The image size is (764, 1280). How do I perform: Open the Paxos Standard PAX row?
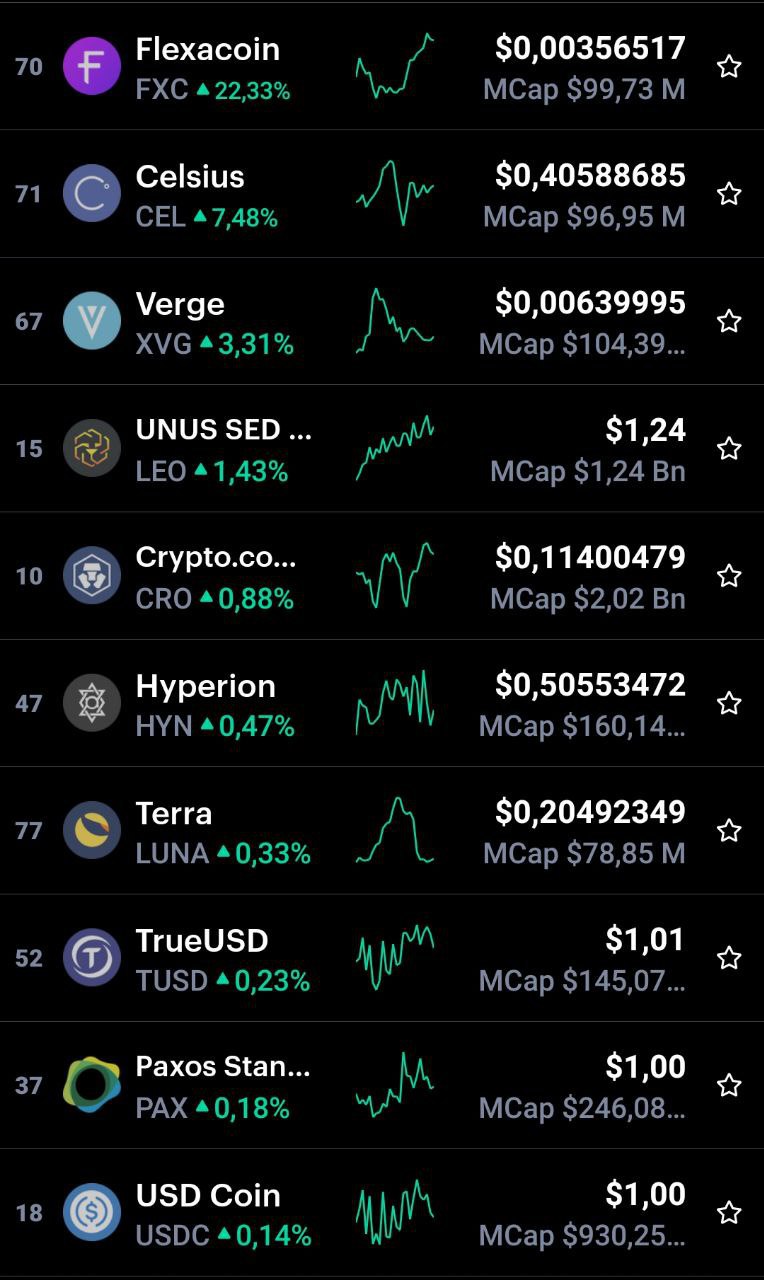[x=382, y=1085]
